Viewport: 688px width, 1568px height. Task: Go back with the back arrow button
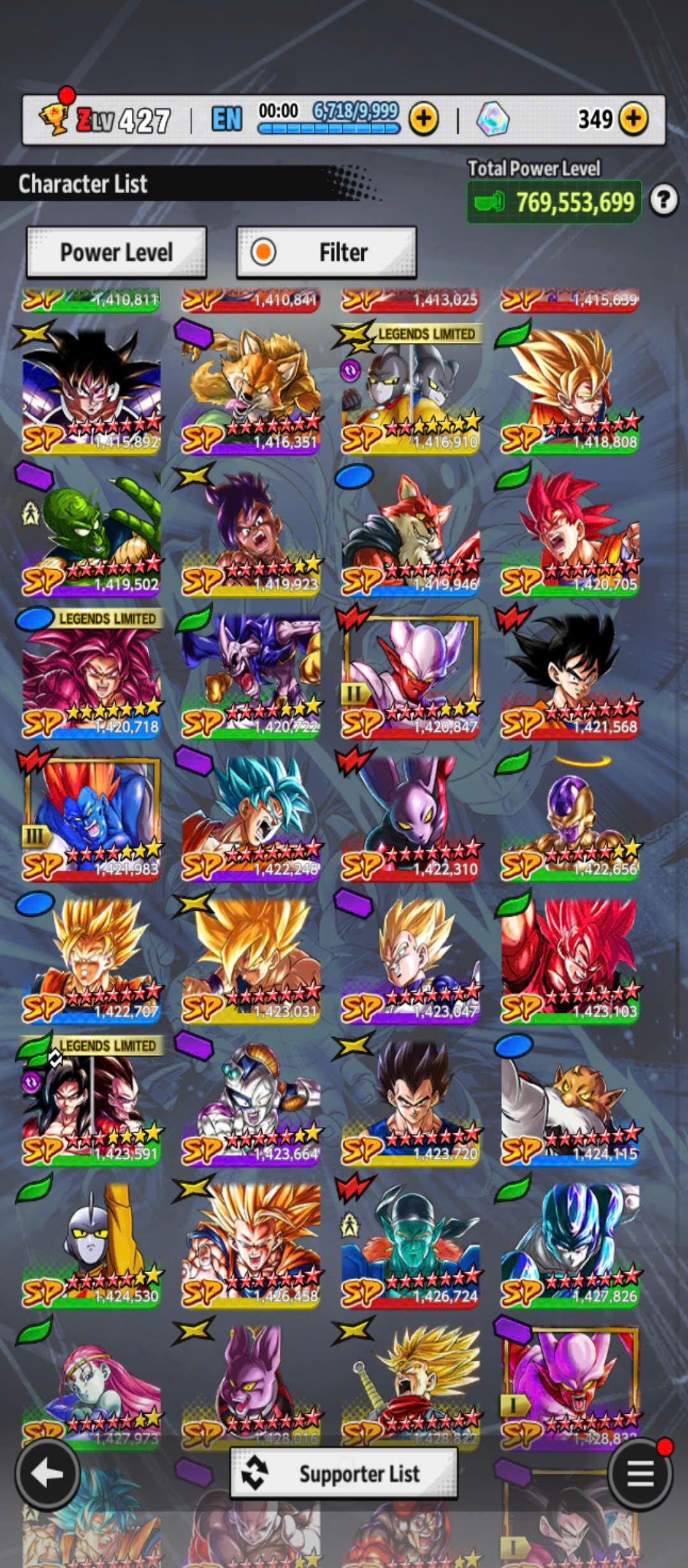point(47,1473)
